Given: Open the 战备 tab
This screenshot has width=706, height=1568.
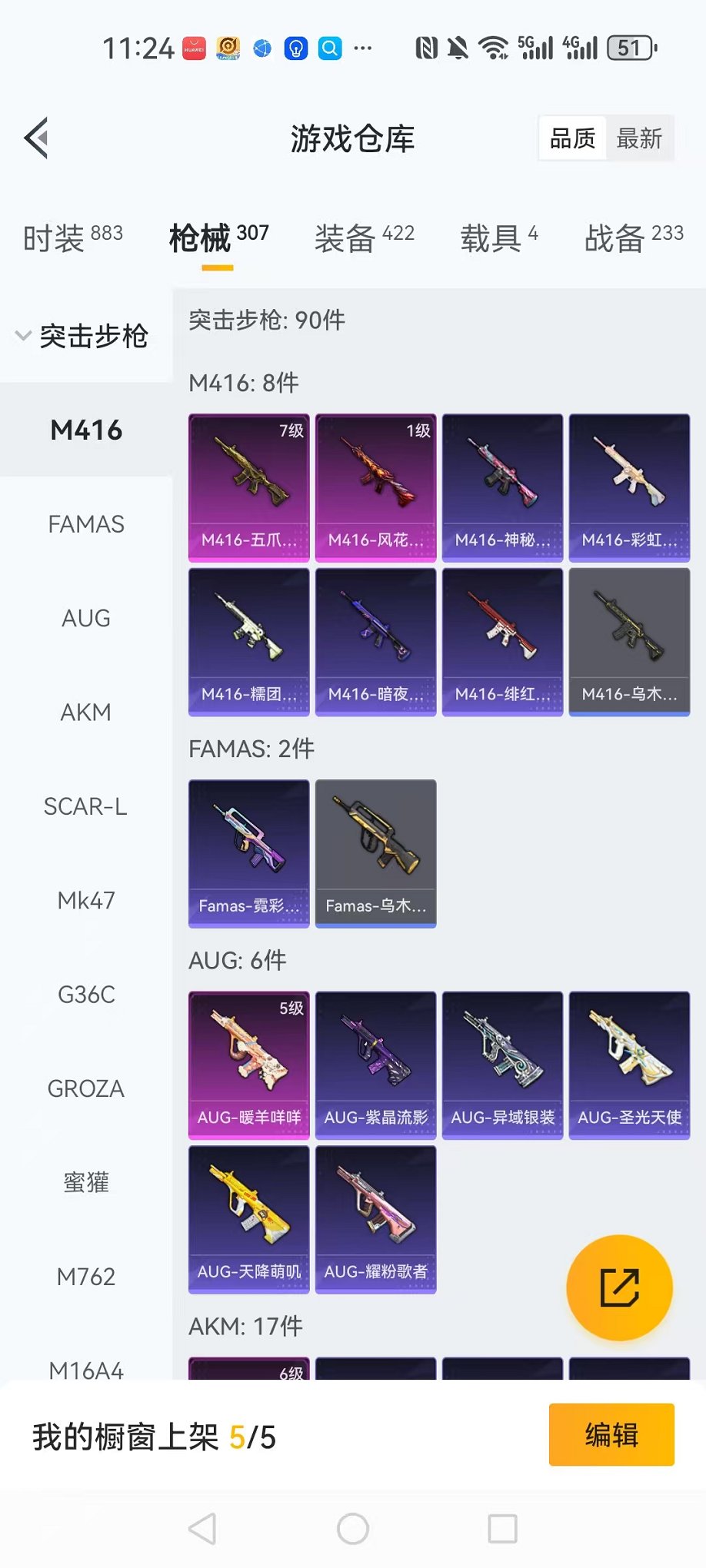Looking at the screenshot, I should (x=634, y=237).
